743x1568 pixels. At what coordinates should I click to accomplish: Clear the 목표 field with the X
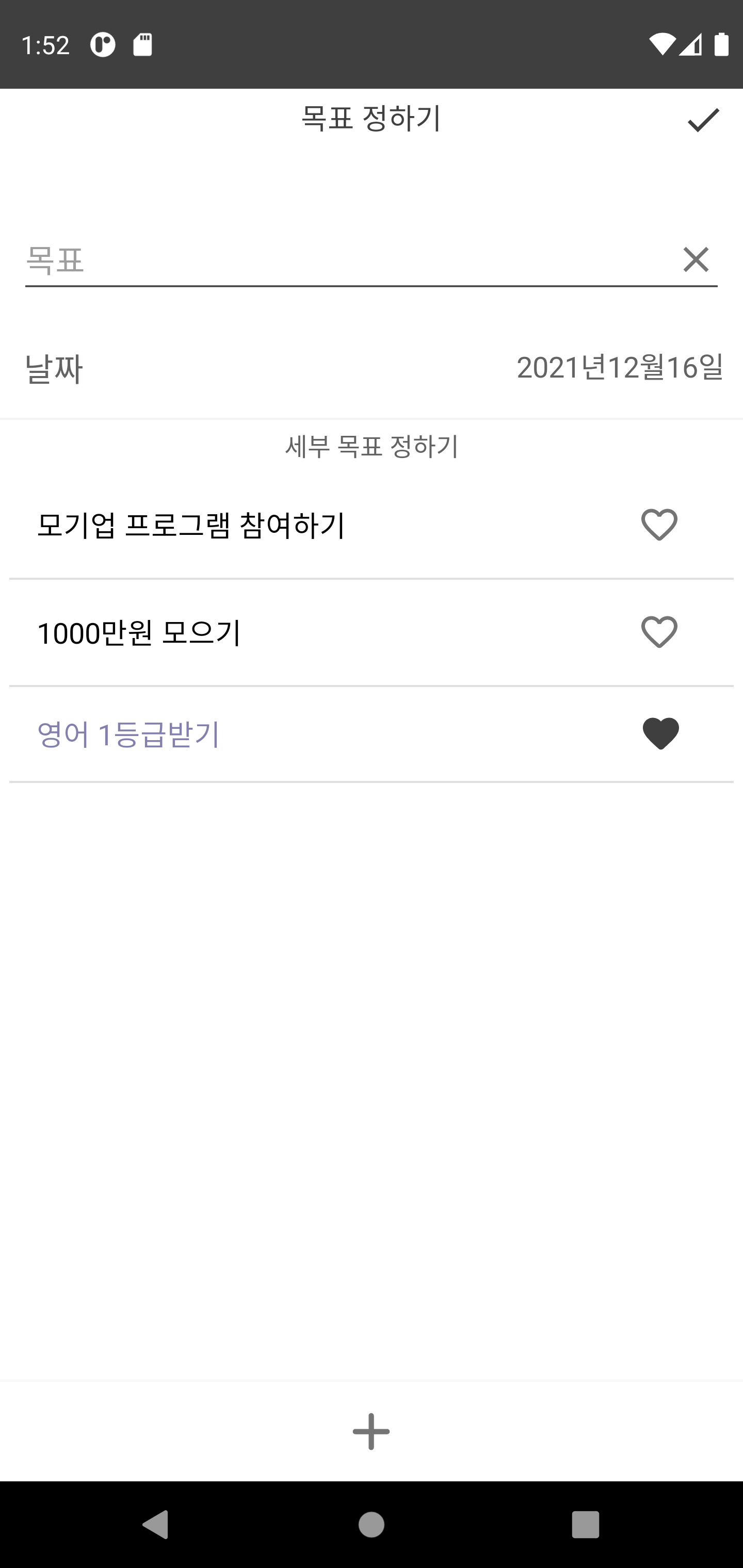696,260
